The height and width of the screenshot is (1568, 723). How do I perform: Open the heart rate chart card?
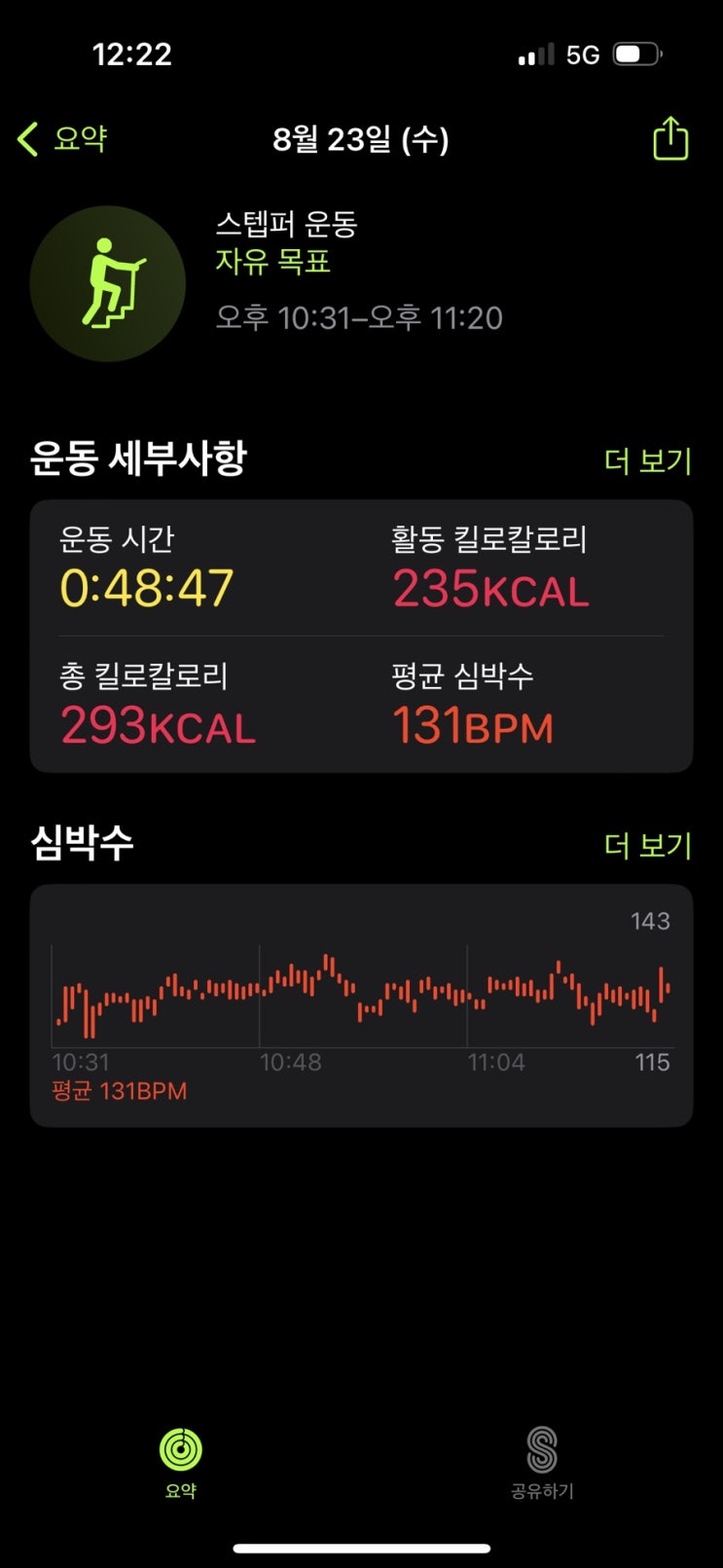(361, 1005)
